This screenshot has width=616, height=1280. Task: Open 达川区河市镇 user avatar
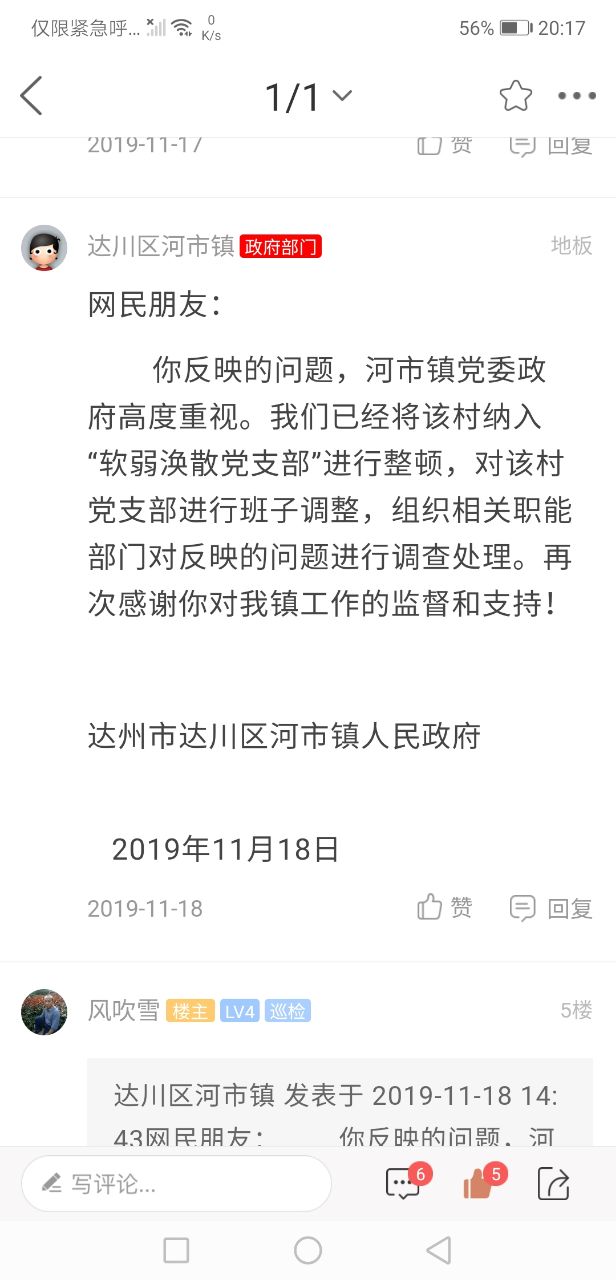[44, 247]
